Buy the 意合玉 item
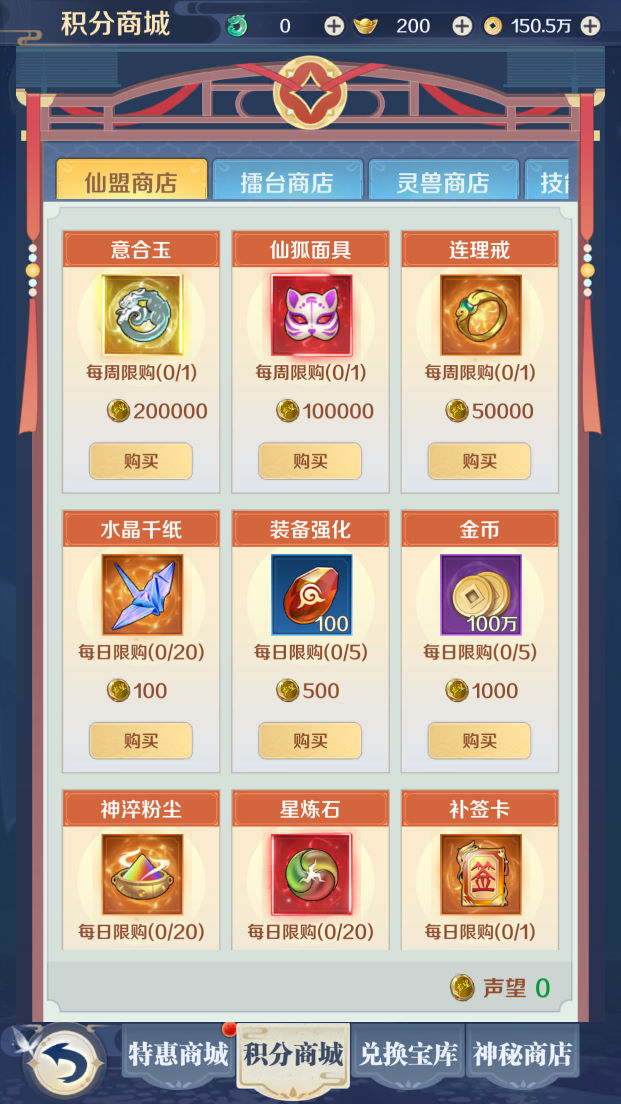621x1104 pixels. 141,461
